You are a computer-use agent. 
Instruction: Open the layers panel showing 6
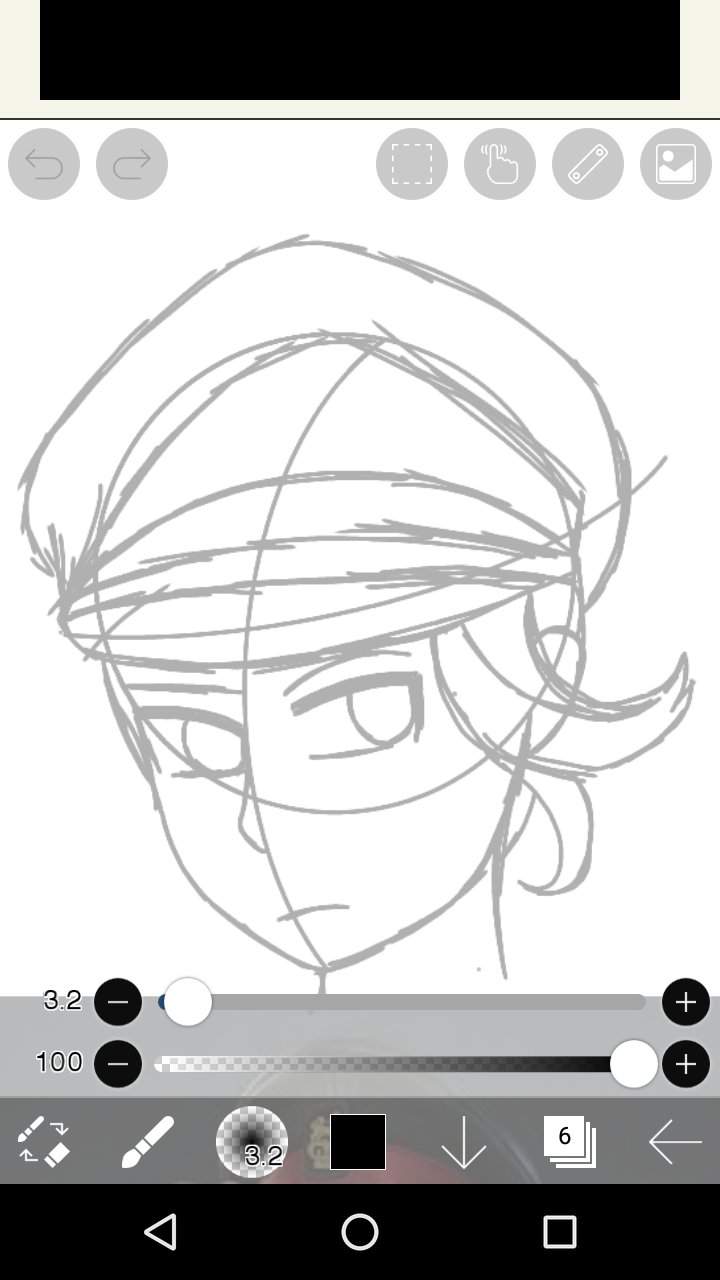(x=570, y=1142)
